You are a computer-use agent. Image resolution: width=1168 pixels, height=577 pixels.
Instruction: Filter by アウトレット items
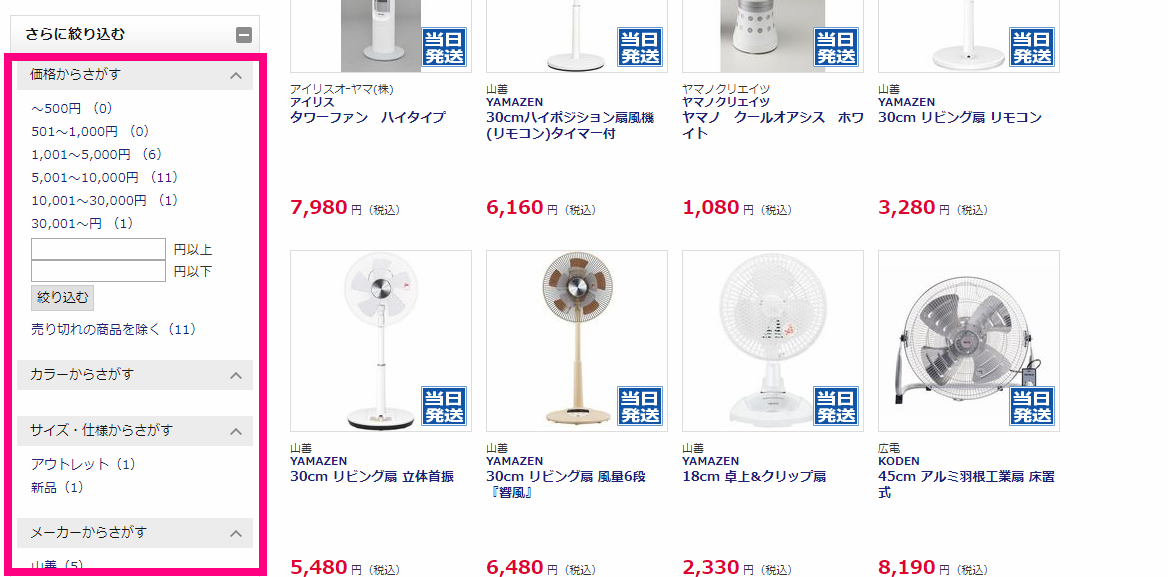pos(82,464)
